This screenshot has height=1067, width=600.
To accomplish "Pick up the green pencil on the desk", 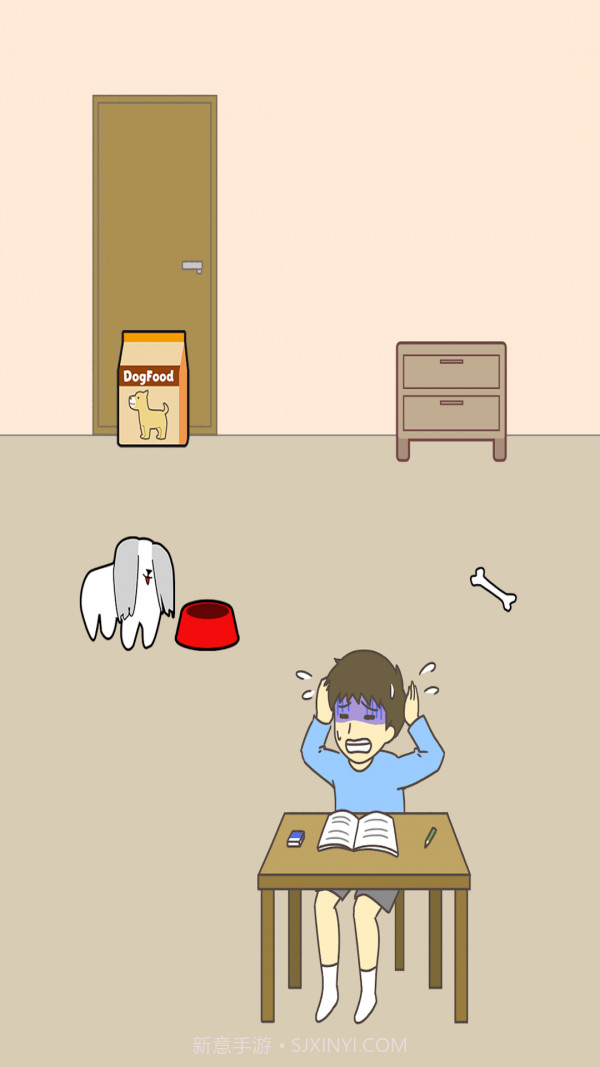I will pyautogui.click(x=430, y=836).
